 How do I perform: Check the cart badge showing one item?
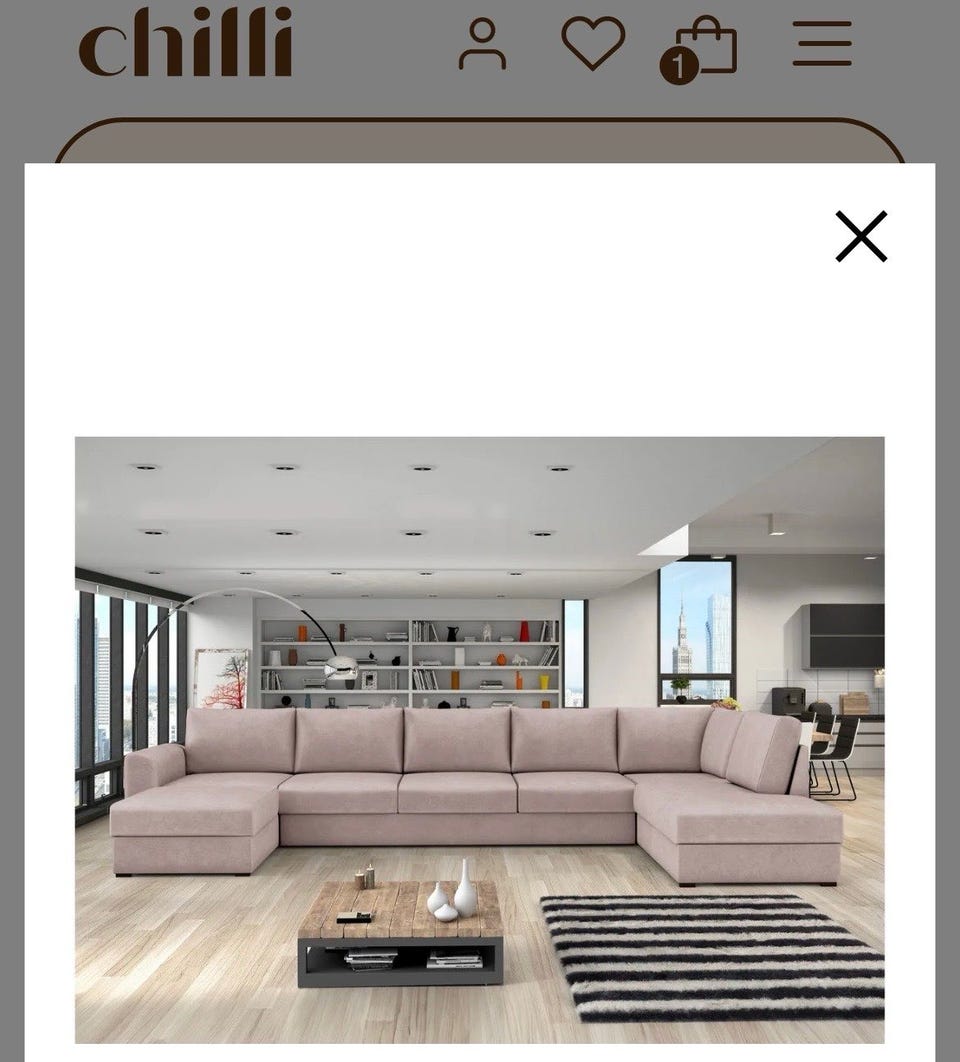click(679, 64)
